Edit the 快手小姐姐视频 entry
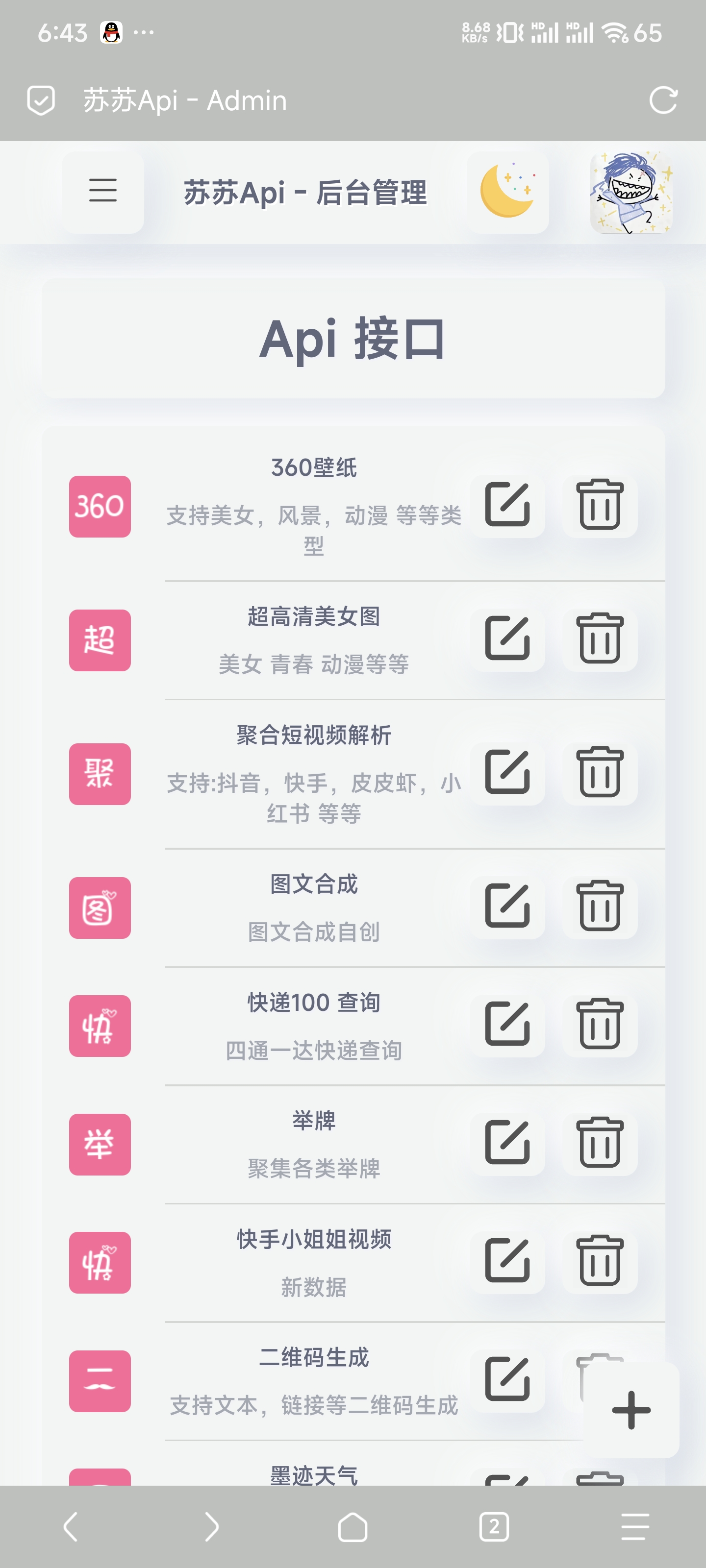 coord(507,1261)
